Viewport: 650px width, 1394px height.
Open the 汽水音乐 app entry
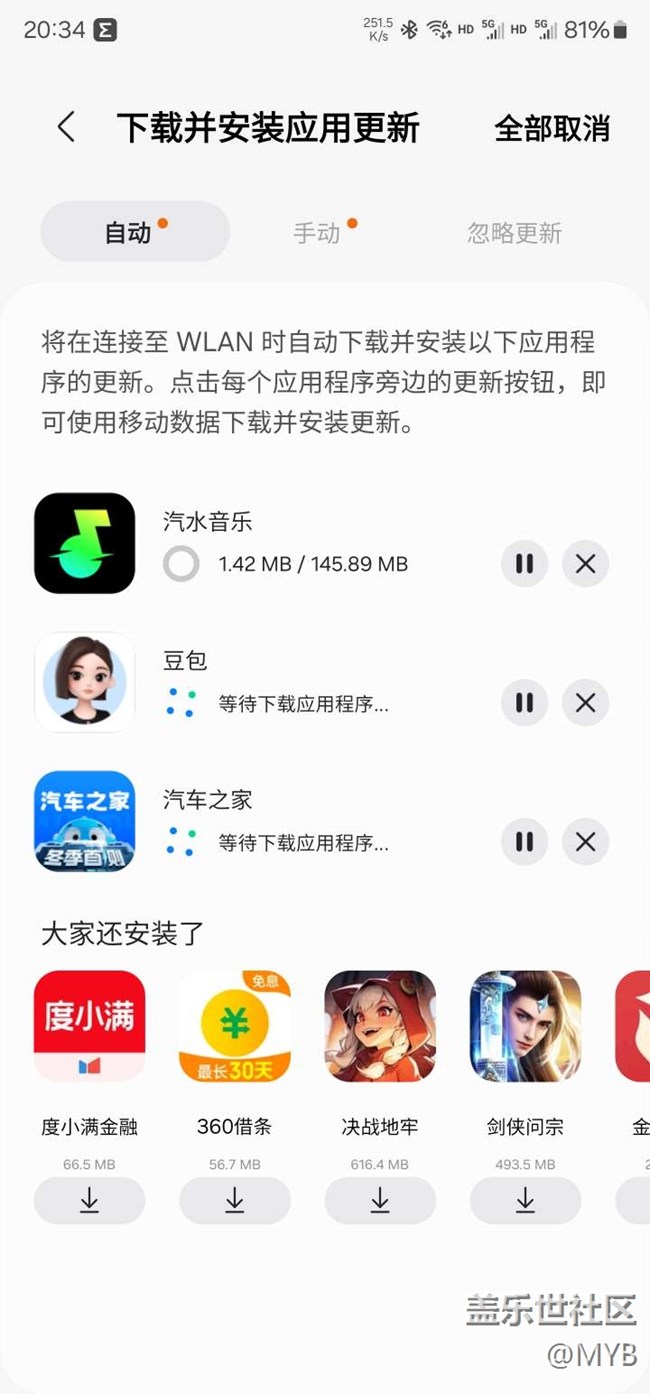click(x=85, y=543)
